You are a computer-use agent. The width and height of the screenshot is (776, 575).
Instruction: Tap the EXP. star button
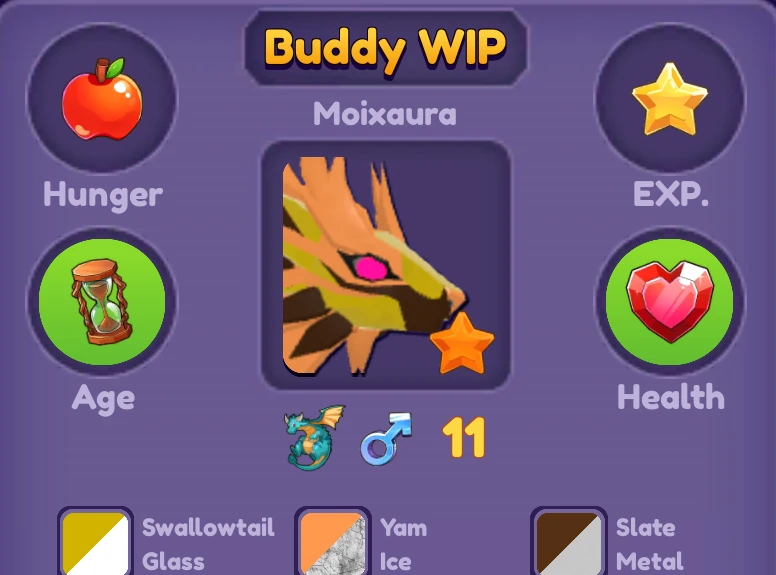coord(670,99)
